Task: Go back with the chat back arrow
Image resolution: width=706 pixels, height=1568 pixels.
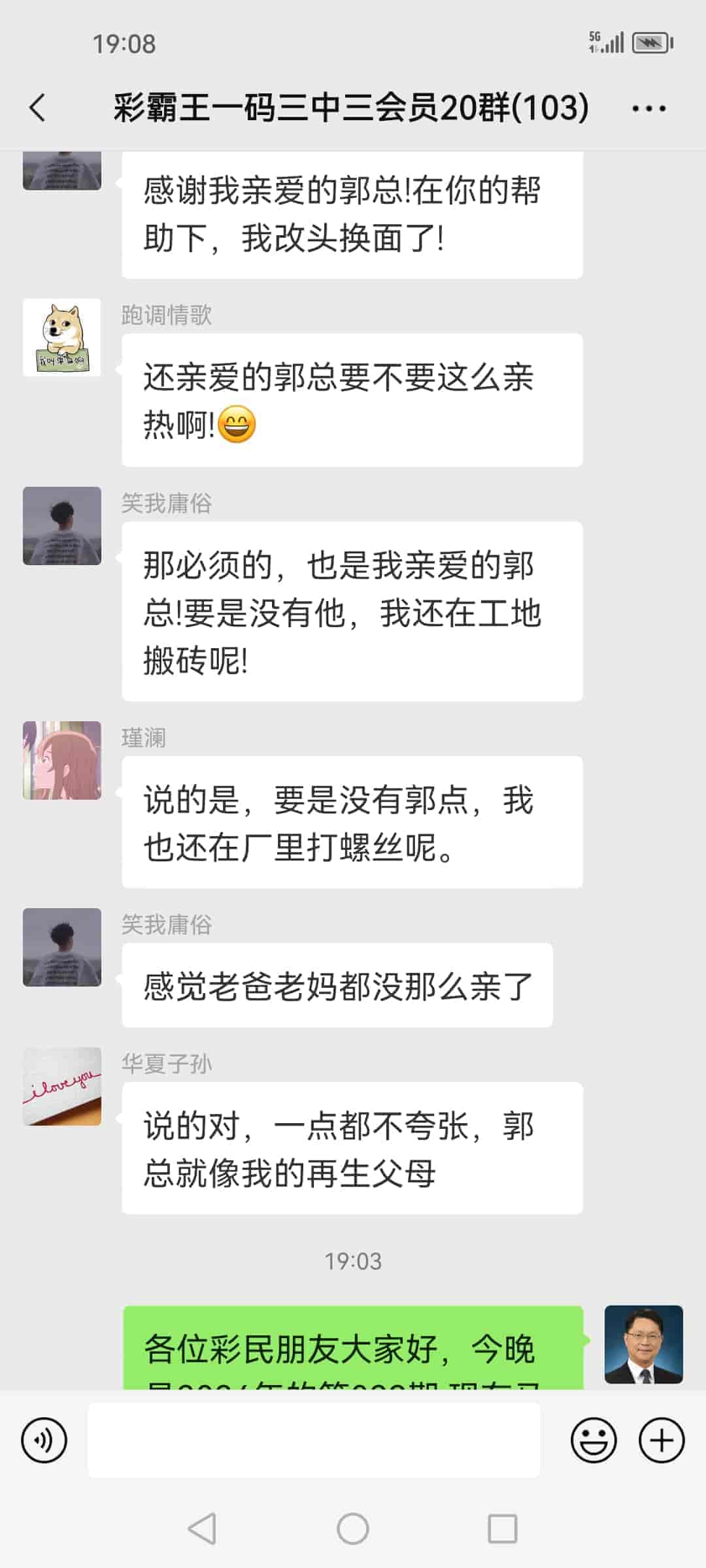Action: tap(37, 108)
